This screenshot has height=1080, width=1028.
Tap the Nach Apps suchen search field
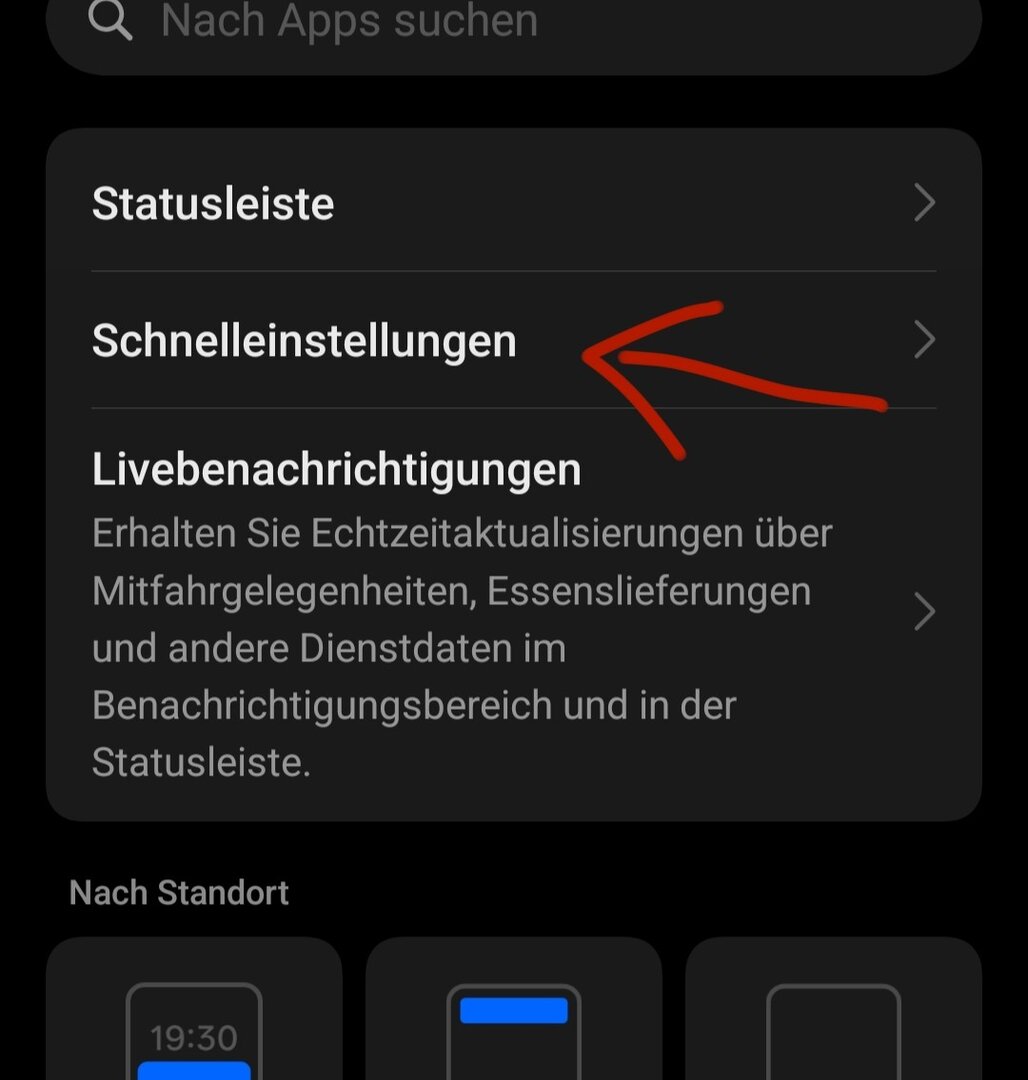513,24
